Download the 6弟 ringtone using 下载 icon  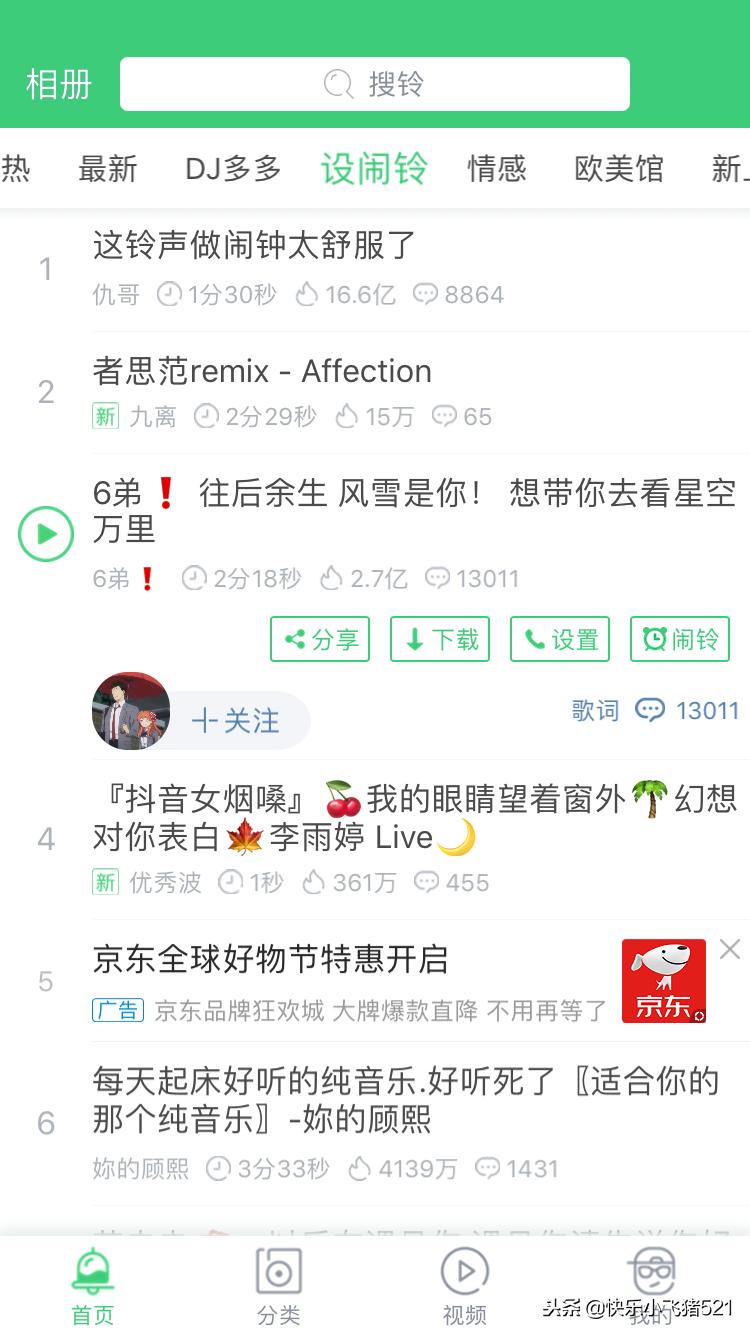point(440,639)
